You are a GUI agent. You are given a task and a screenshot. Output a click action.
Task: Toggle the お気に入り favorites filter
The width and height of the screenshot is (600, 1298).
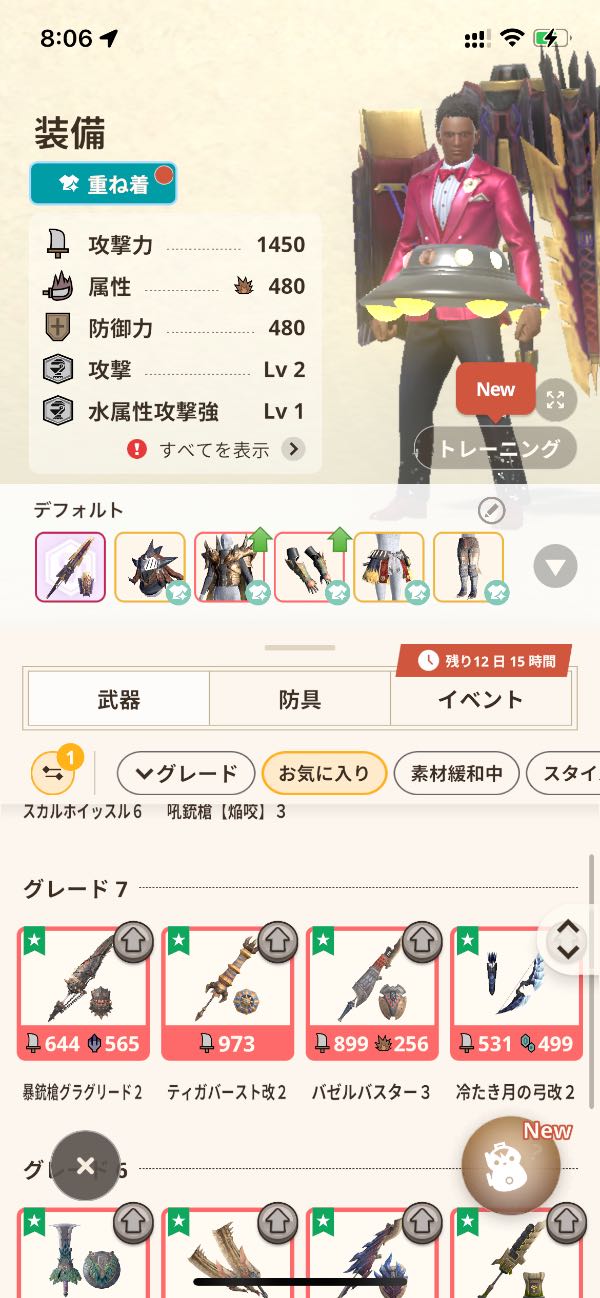323,773
